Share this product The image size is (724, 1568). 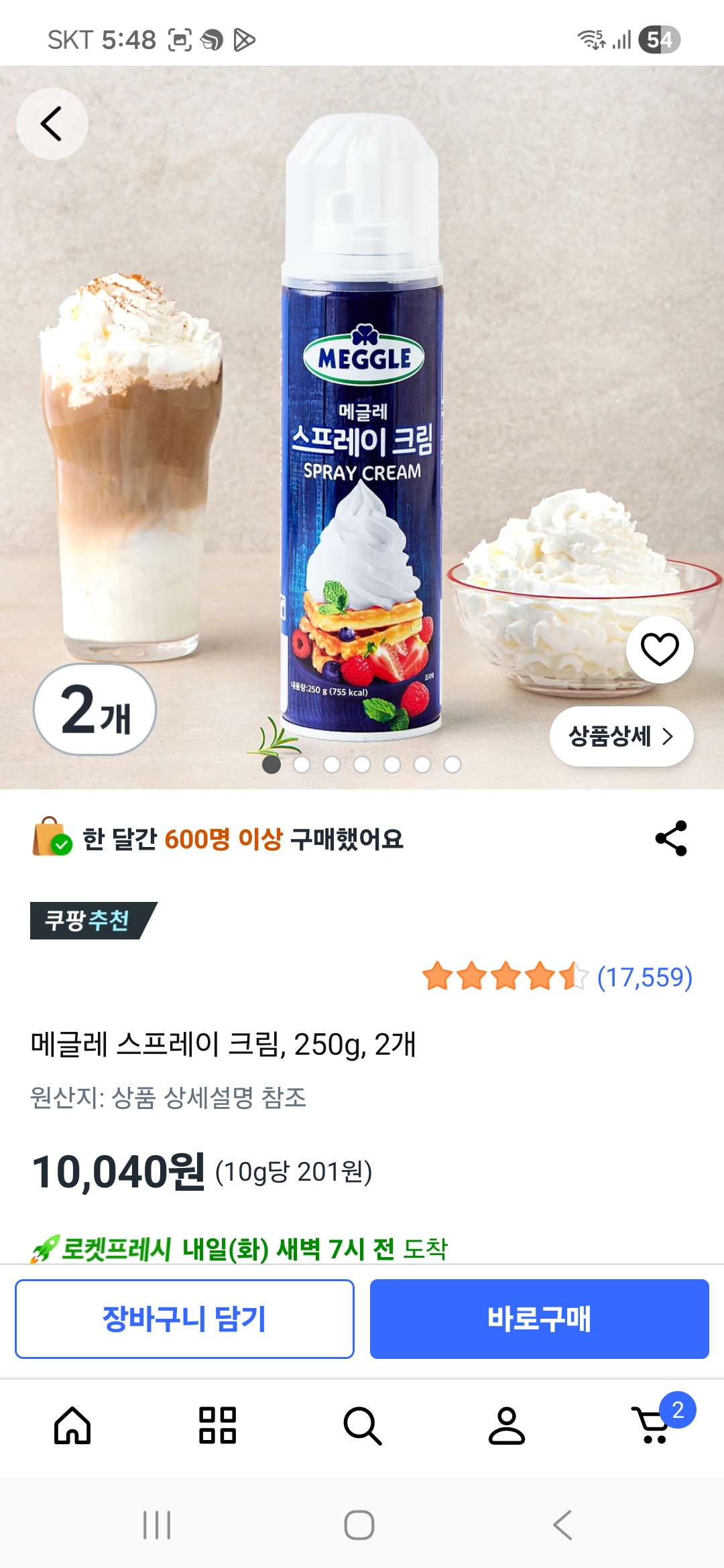(x=671, y=838)
